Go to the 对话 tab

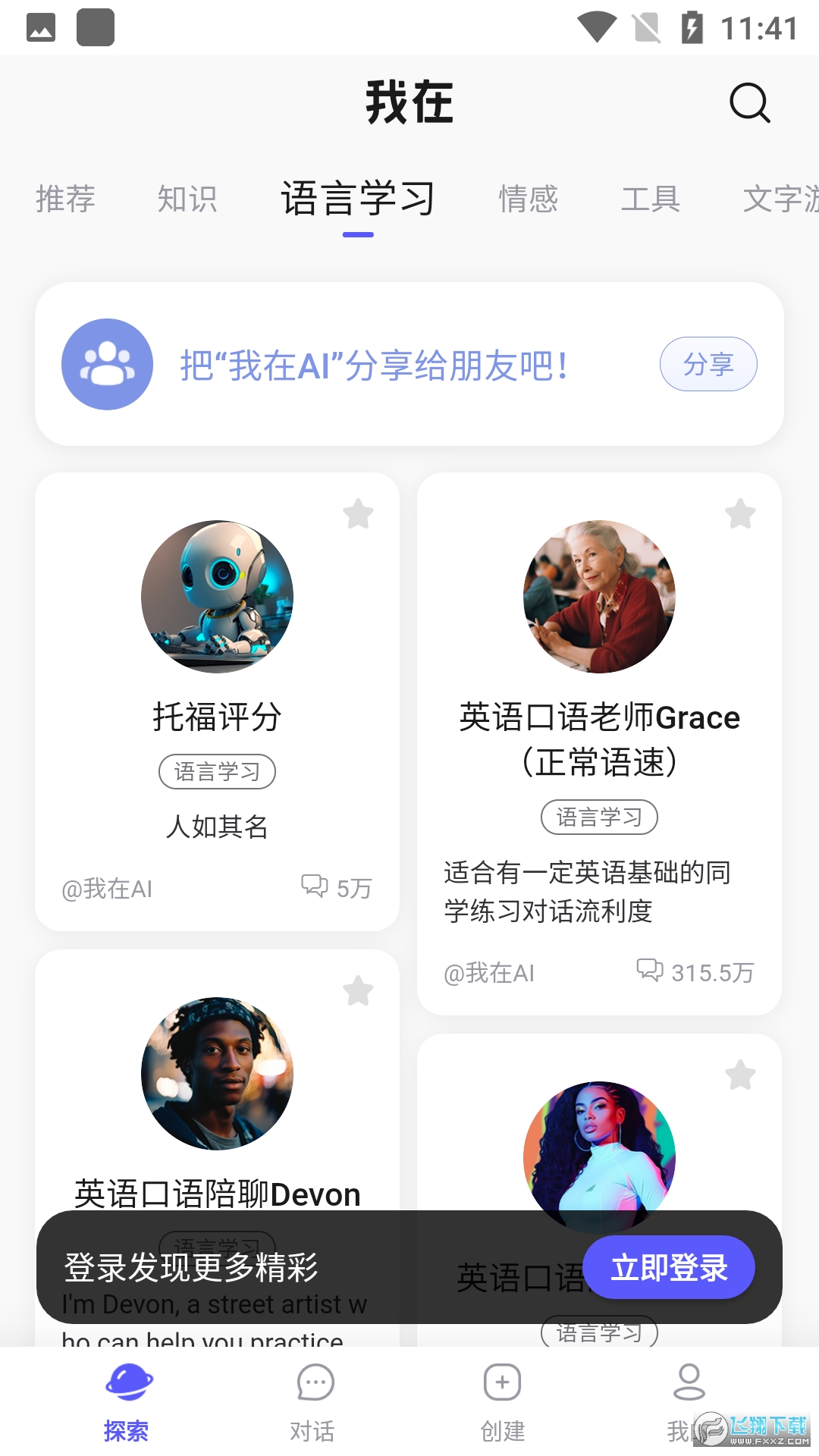[x=313, y=1401]
